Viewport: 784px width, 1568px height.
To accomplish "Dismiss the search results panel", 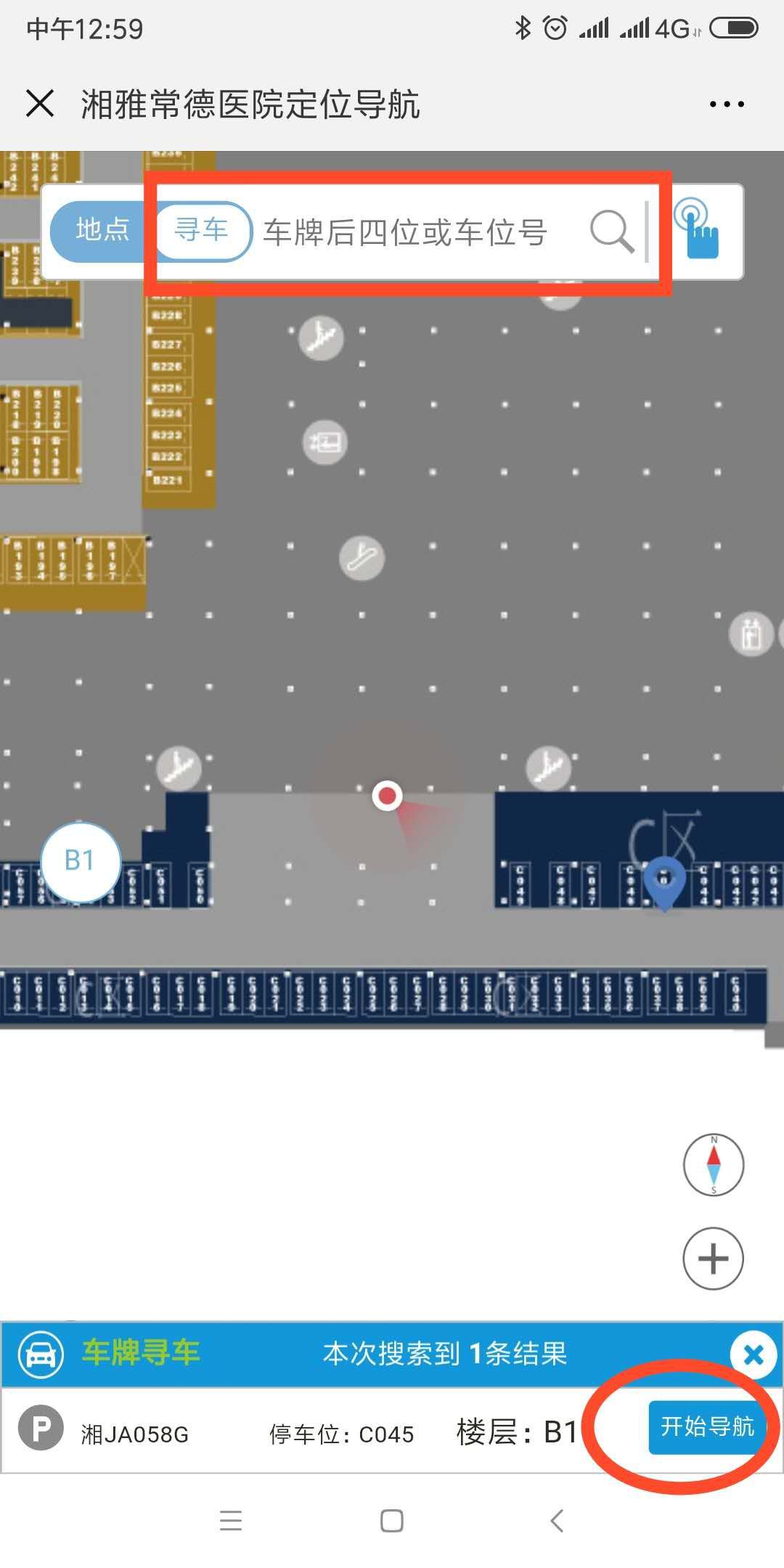I will (754, 1355).
